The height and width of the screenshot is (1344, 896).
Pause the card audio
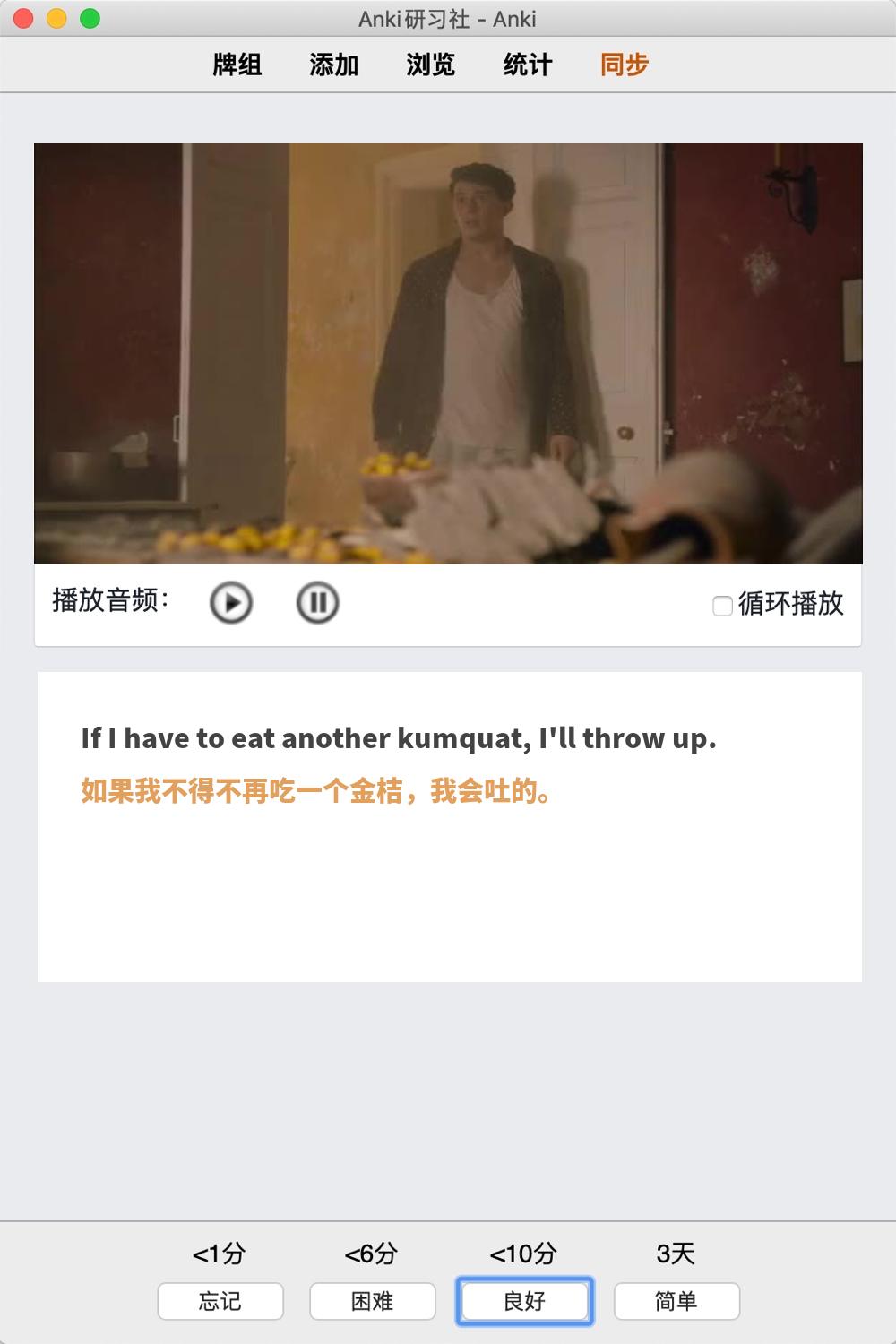pyautogui.click(x=317, y=602)
